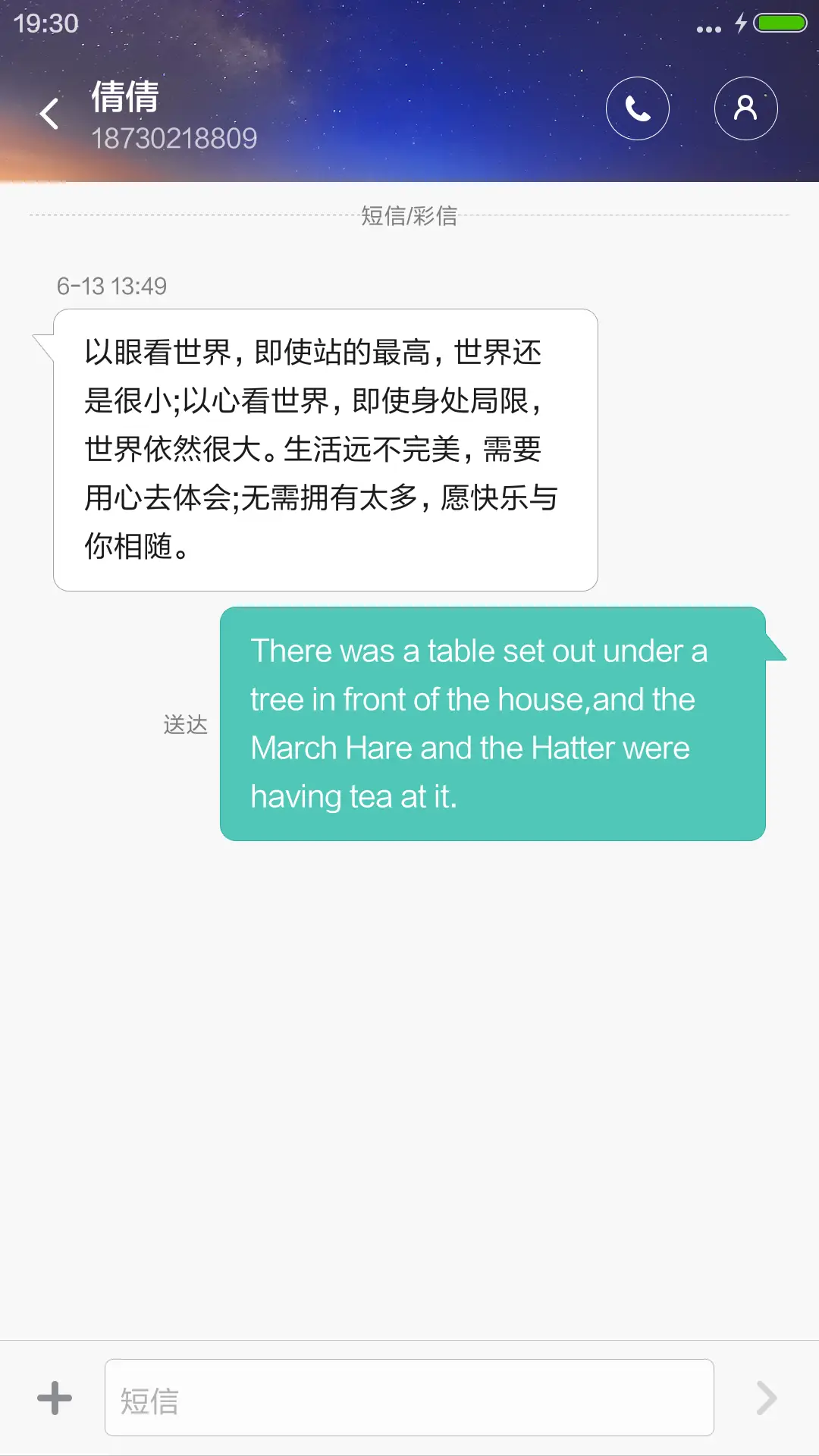The height and width of the screenshot is (1456, 819).
Task: Select the contact name 倩倩
Action: click(124, 99)
